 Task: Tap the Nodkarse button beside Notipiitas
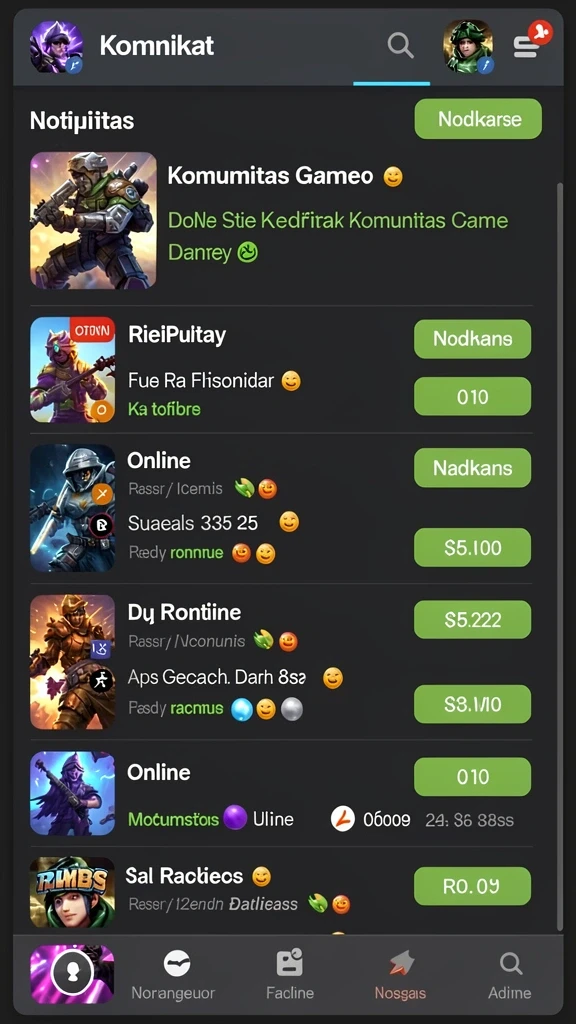[478, 119]
